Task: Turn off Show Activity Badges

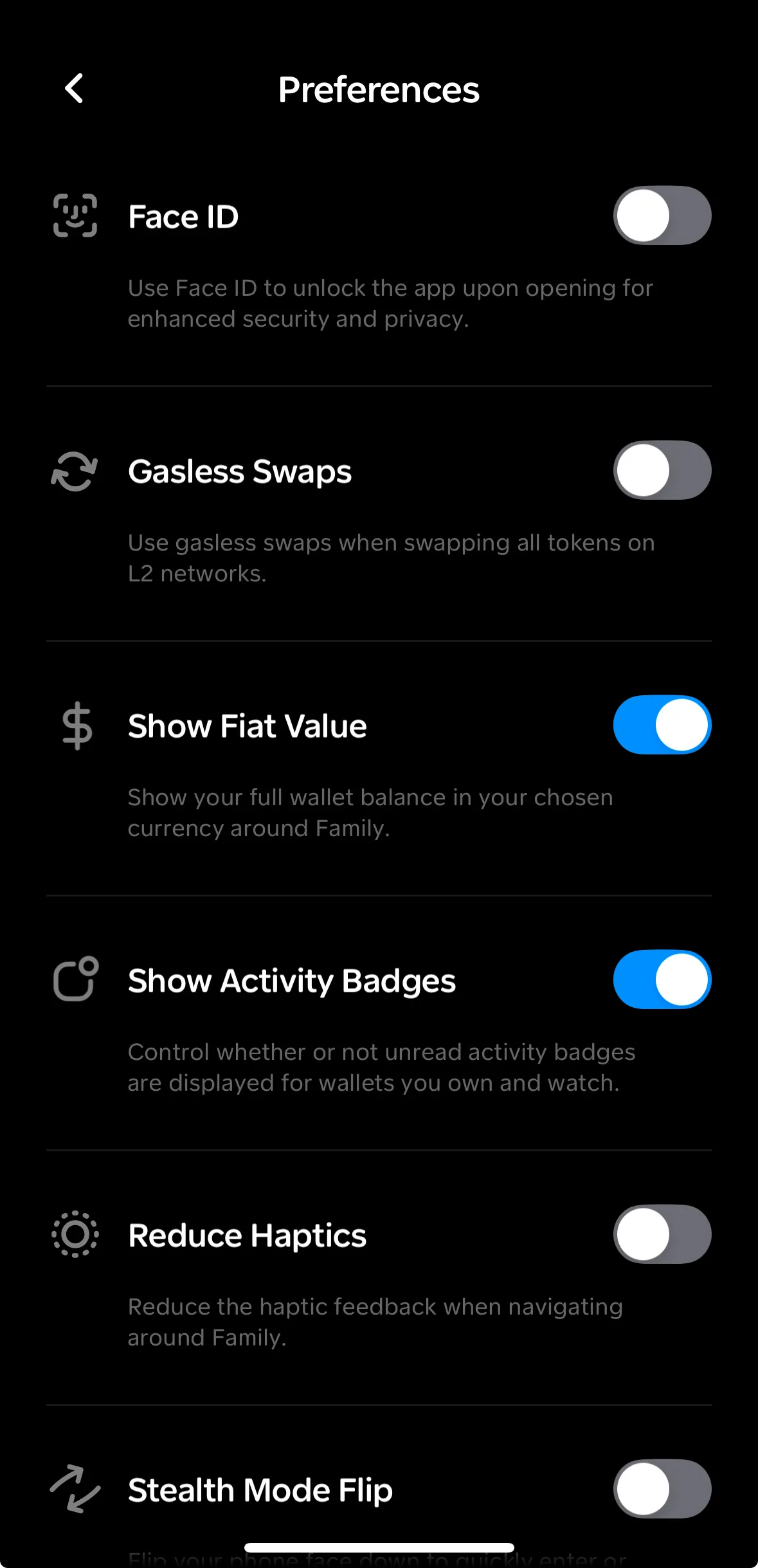Action: pos(662,980)
